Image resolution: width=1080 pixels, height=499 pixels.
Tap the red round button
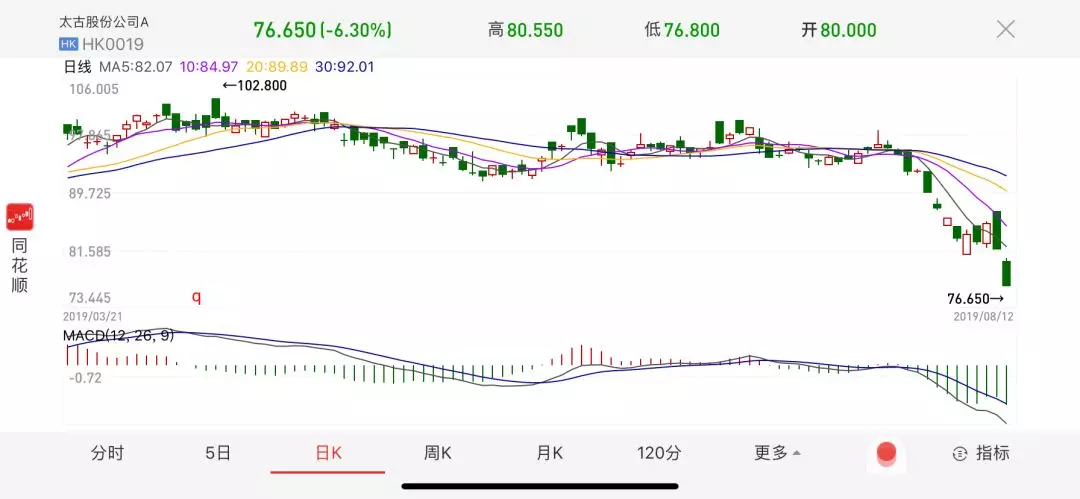tap(886, 454)
